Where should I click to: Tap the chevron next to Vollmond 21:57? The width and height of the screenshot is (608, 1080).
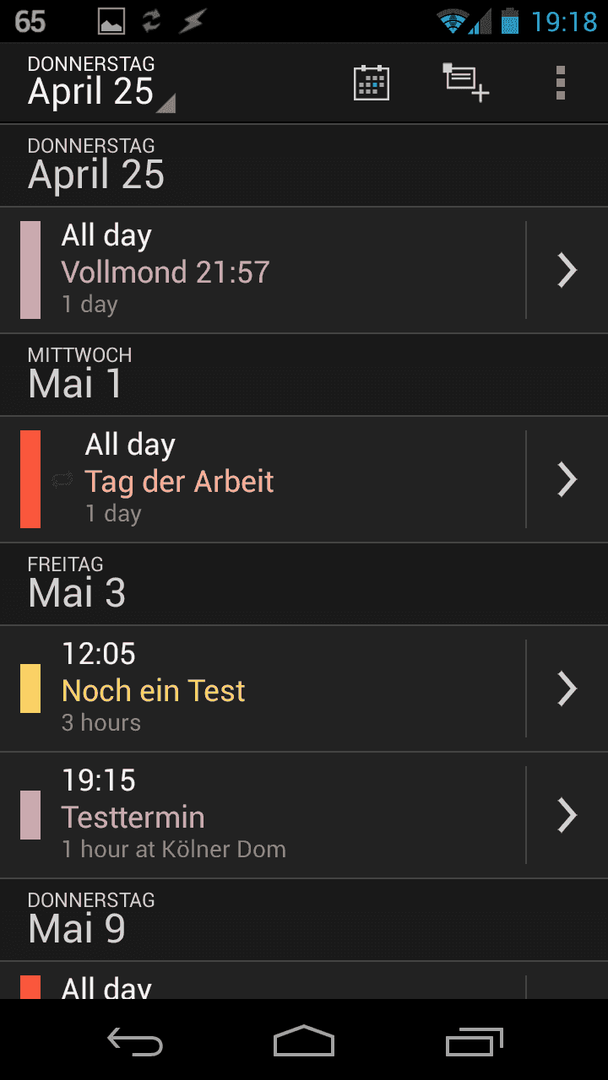567,270
